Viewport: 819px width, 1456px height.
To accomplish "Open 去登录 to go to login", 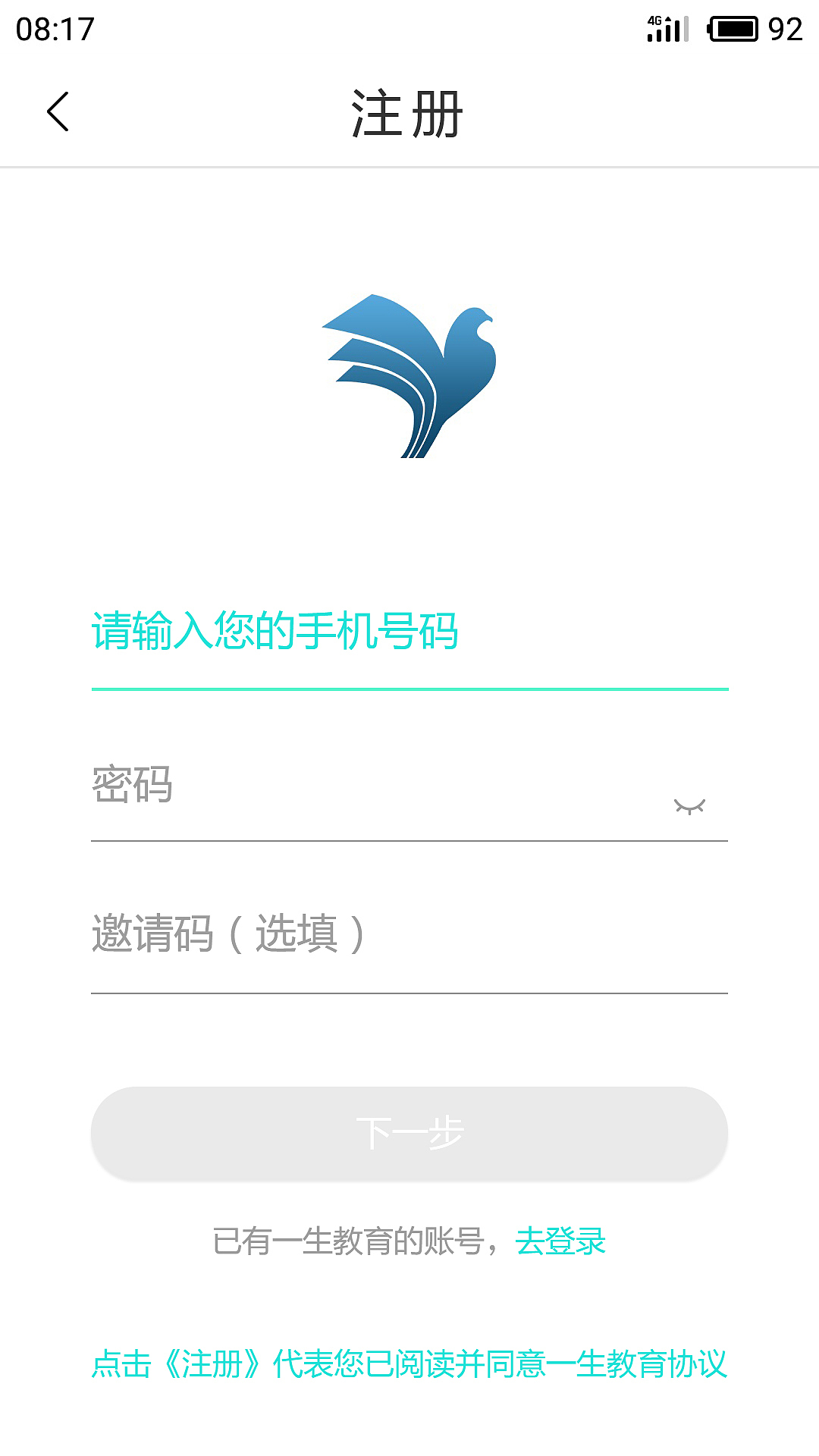I will coord(561,1240).
